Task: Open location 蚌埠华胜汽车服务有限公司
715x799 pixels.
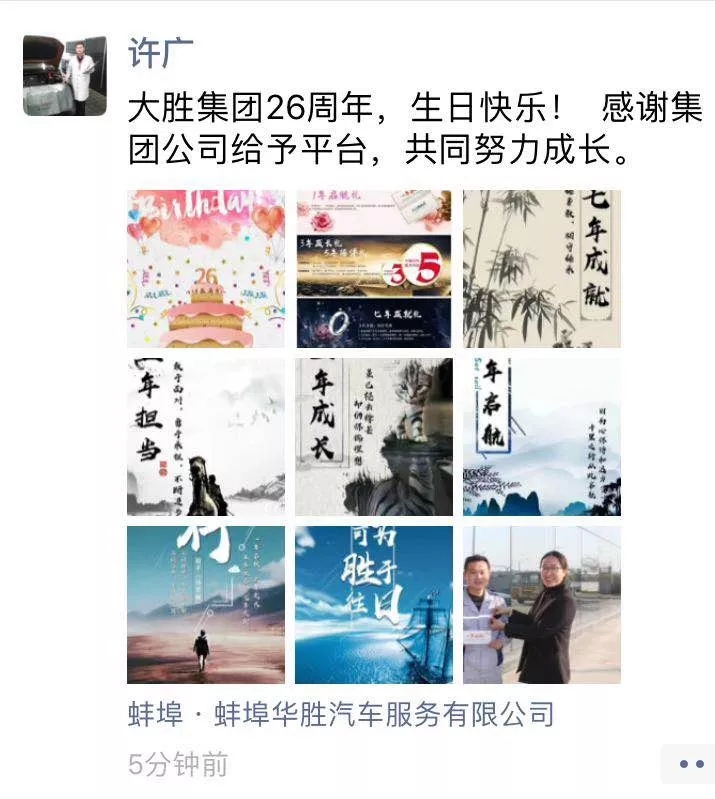Action: pyautogui.click(x=340, y=715)
